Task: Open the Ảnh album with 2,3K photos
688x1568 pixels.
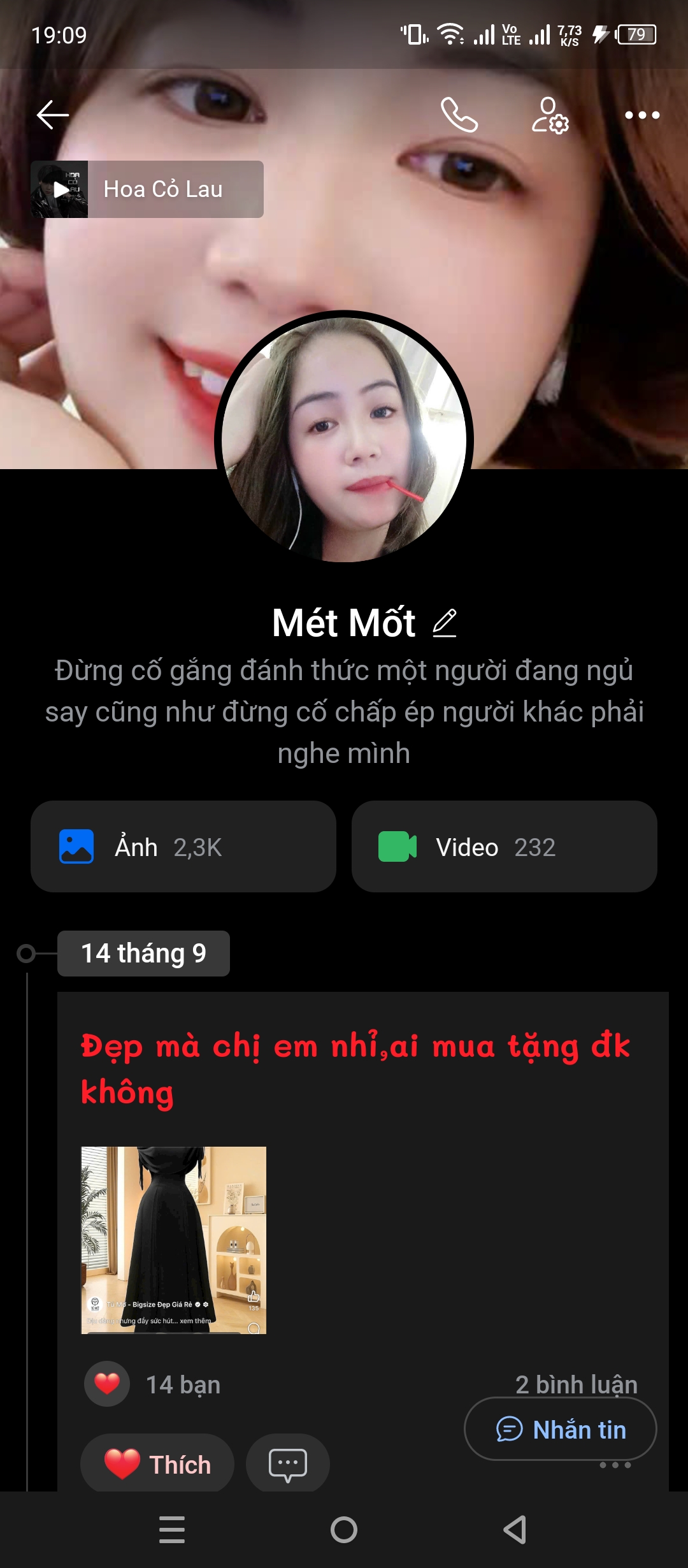Action: (183, 846)
